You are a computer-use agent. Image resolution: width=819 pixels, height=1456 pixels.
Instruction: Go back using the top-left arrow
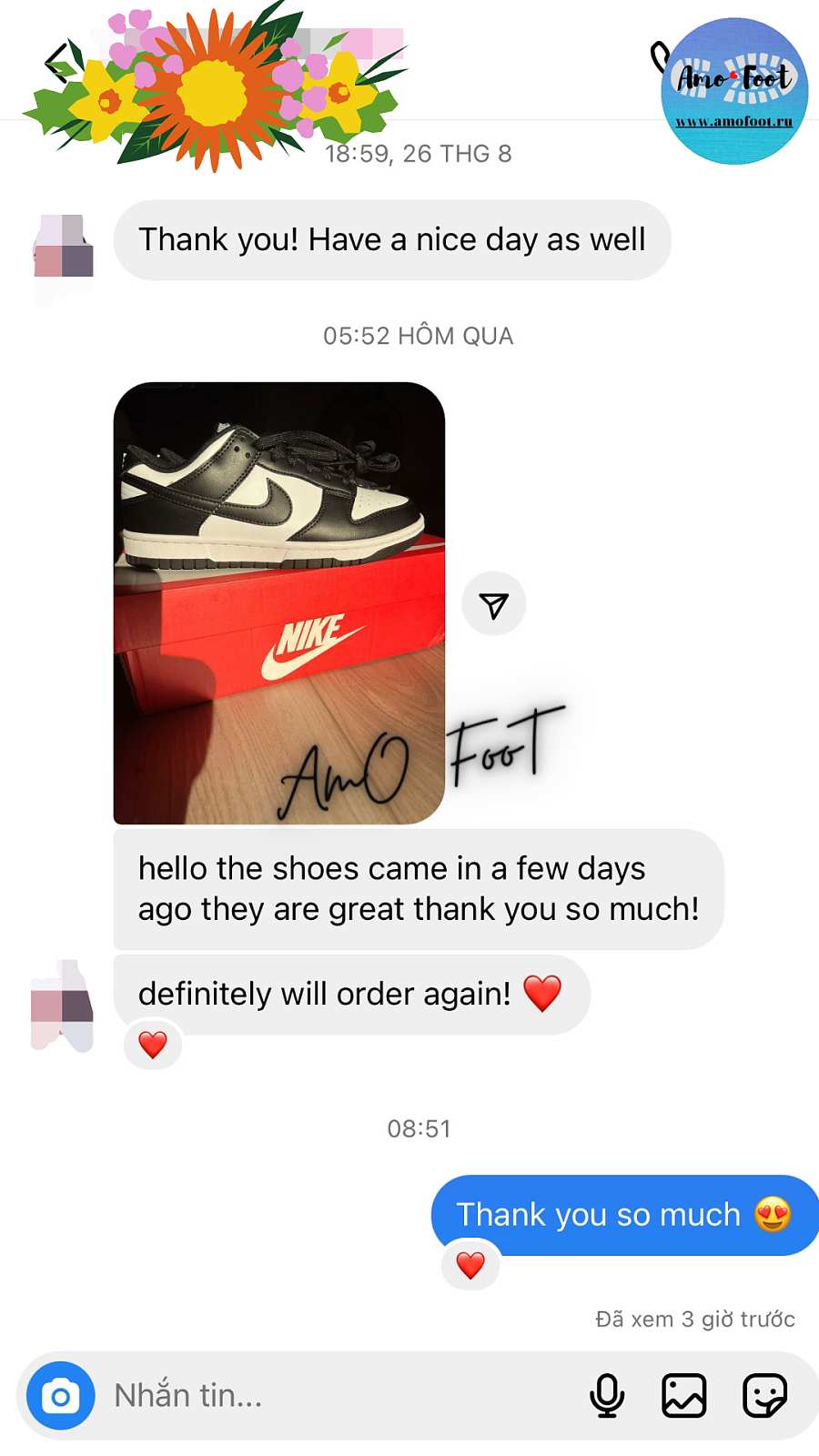[56, 64]
